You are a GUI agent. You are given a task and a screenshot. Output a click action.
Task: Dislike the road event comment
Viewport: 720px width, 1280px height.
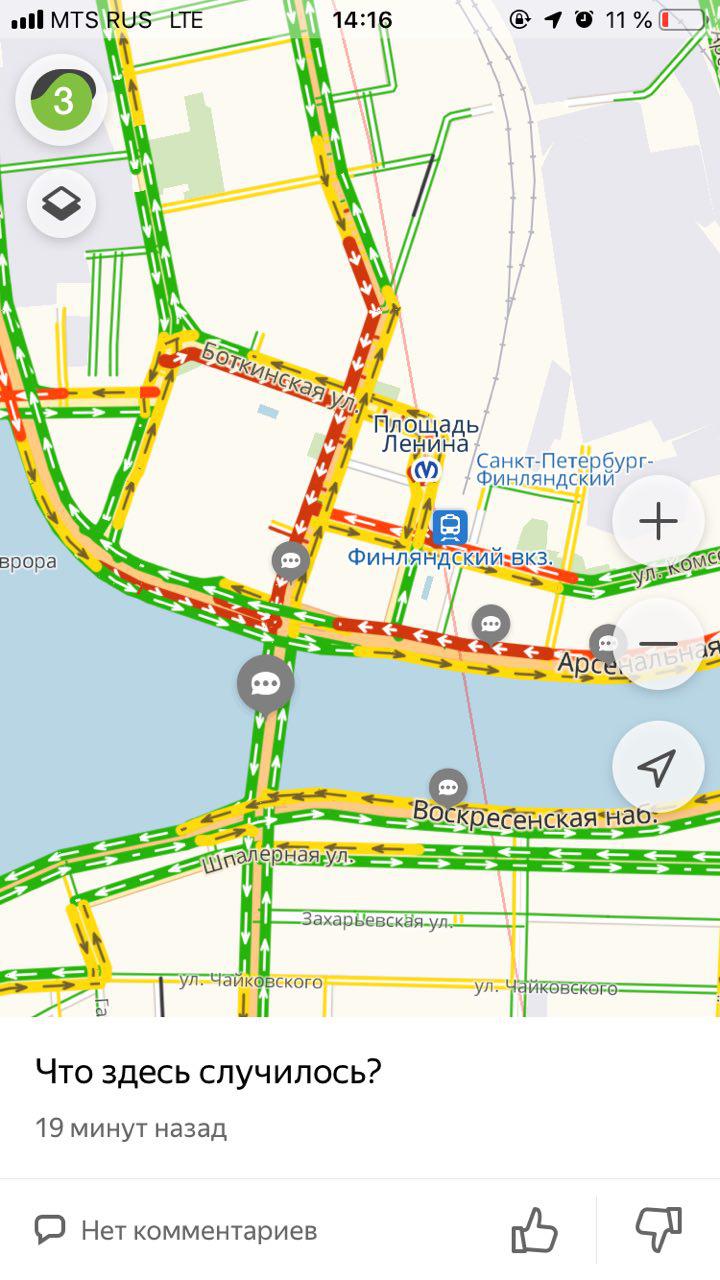(x=658, y=1229)
